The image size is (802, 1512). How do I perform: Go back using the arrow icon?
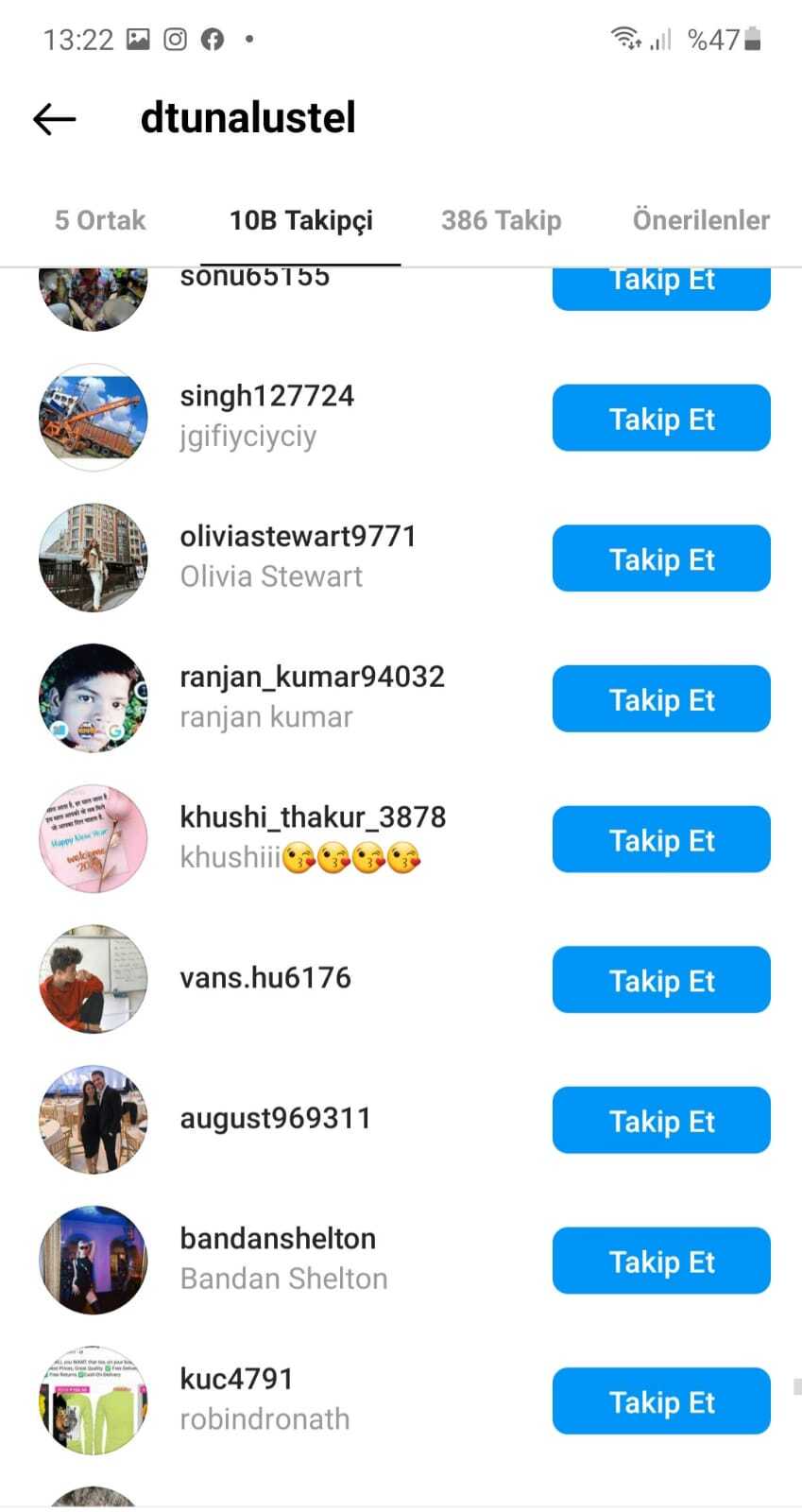pyautogui.click(x=54, y=119)
